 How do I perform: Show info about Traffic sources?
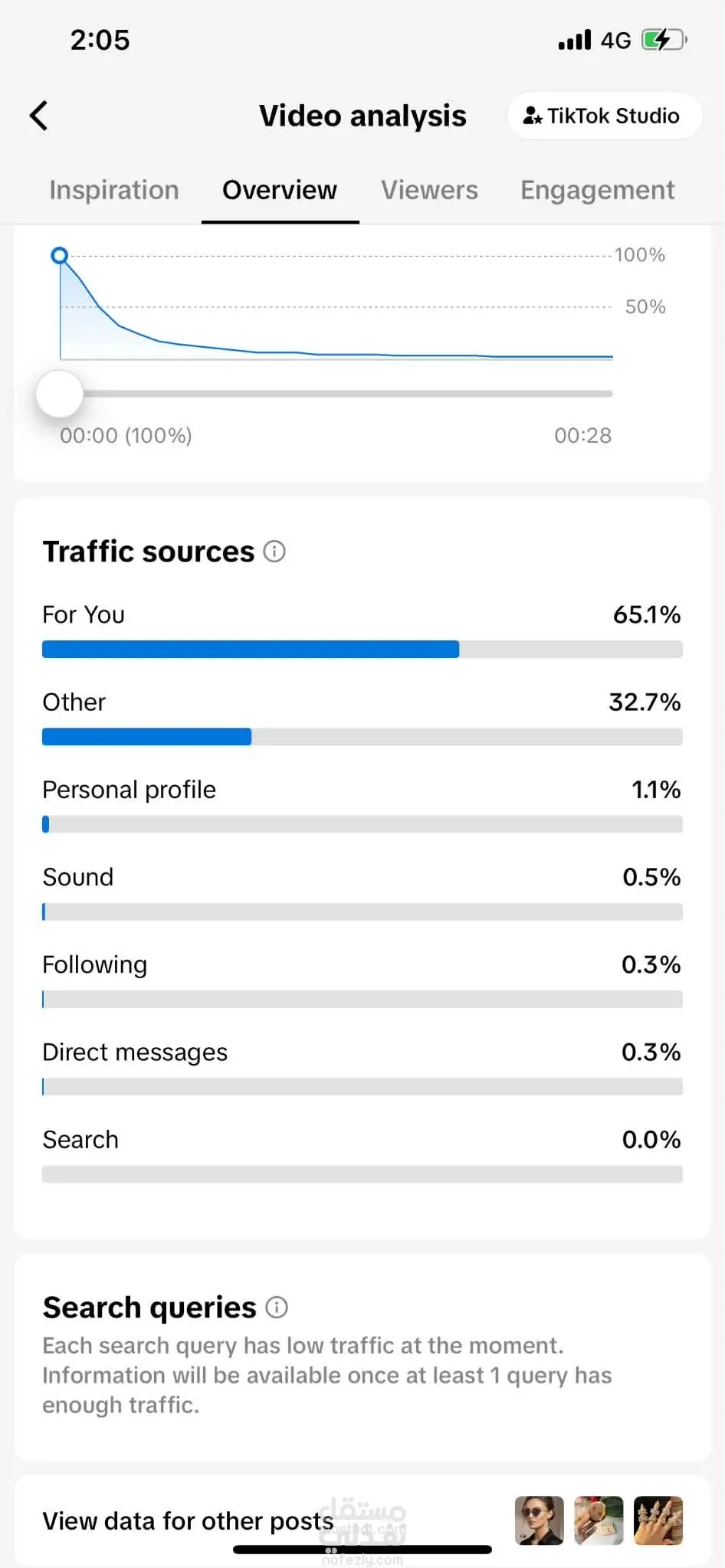[274, 552]
